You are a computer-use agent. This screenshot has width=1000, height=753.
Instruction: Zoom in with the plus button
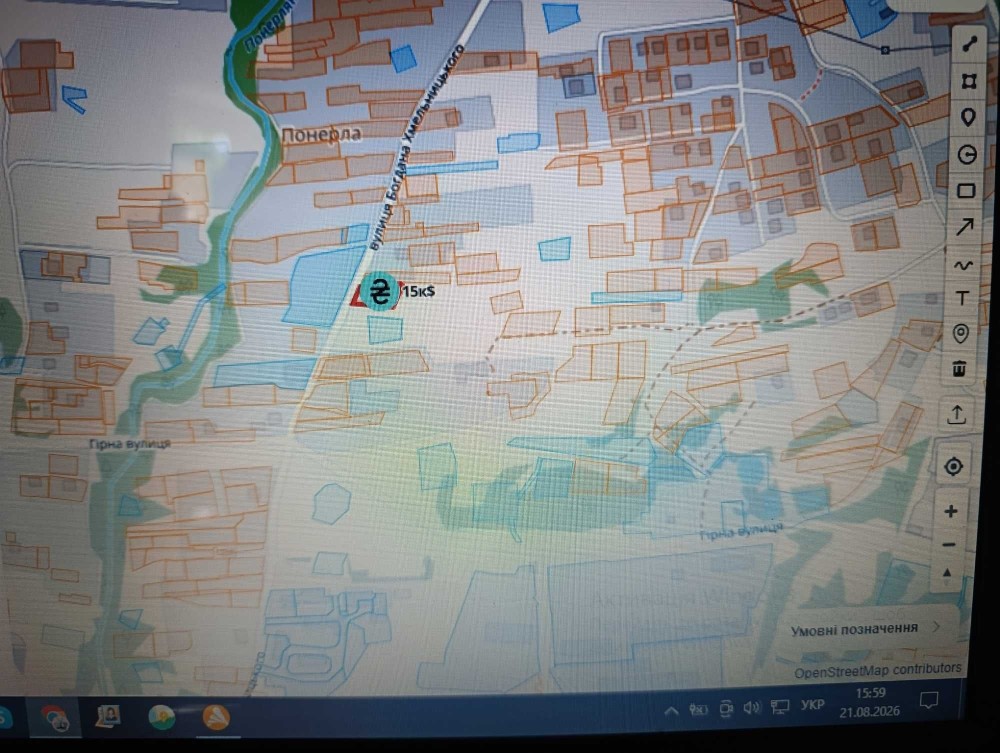(951, 511)
